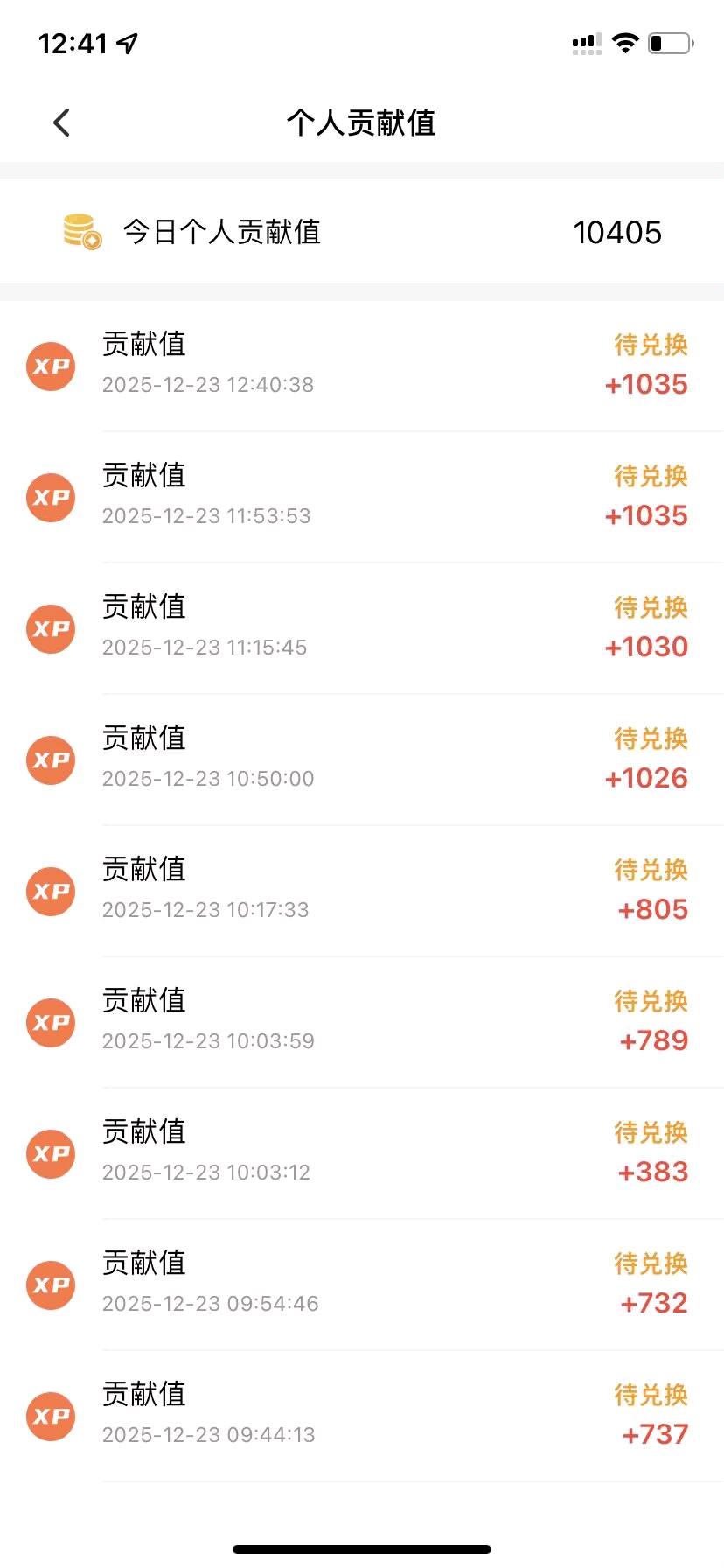Image resolution: width=724 pixels, height=1568 pixels.
Task: Tap the XP badge of the 11:53:53 entry
Action: pyautogui.click(x=50, y=497)
